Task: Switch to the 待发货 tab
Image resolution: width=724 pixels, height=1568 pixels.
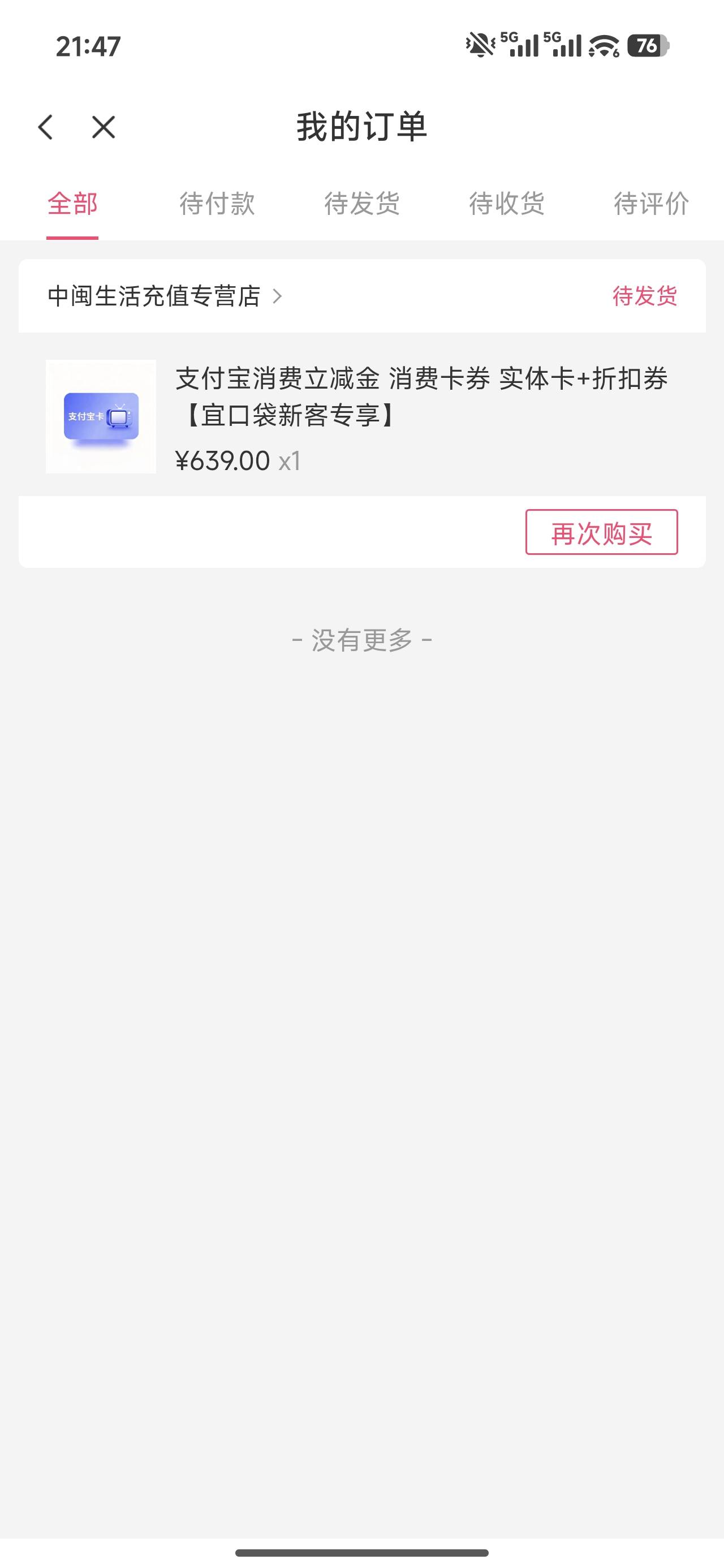Action: point(361,204)
